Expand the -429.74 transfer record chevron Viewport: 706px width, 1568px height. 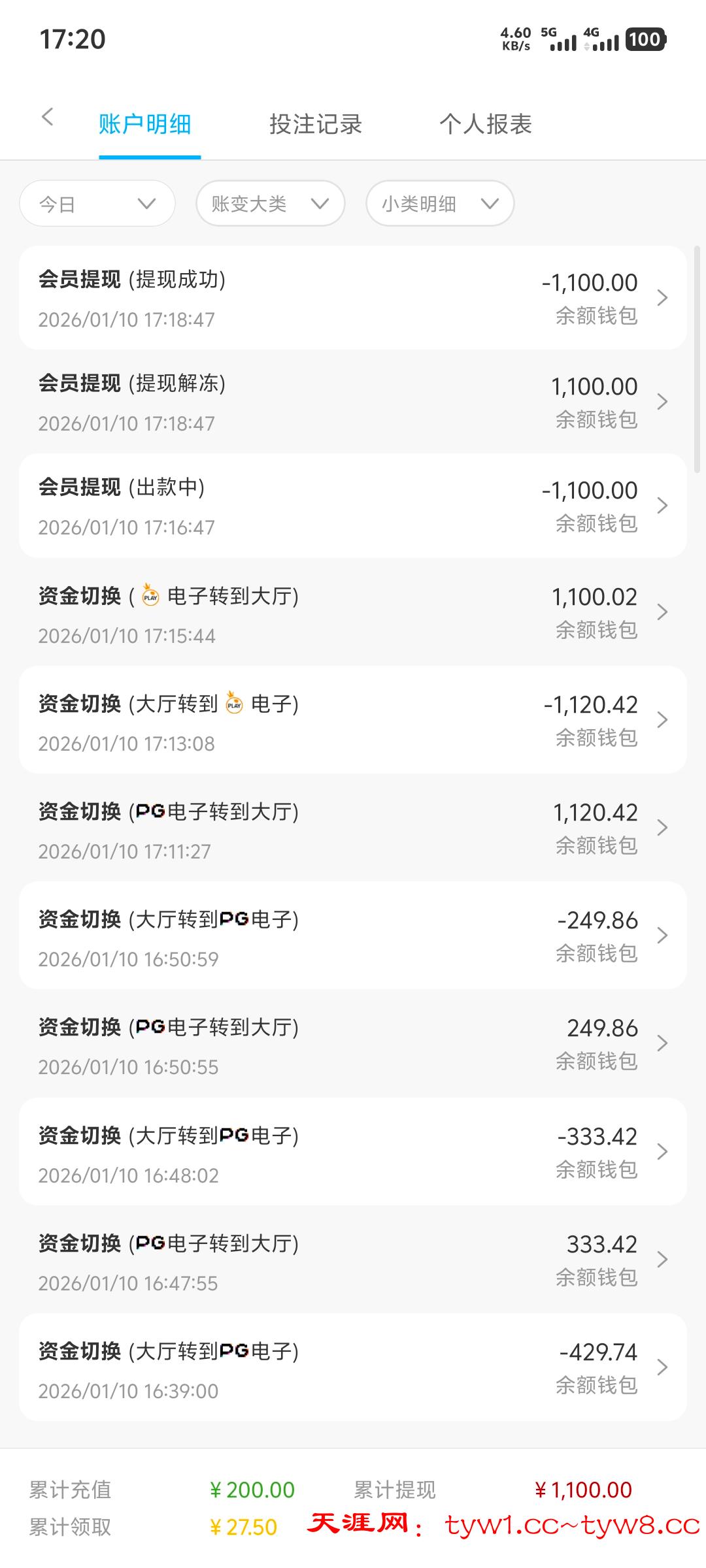point(662,1365)
